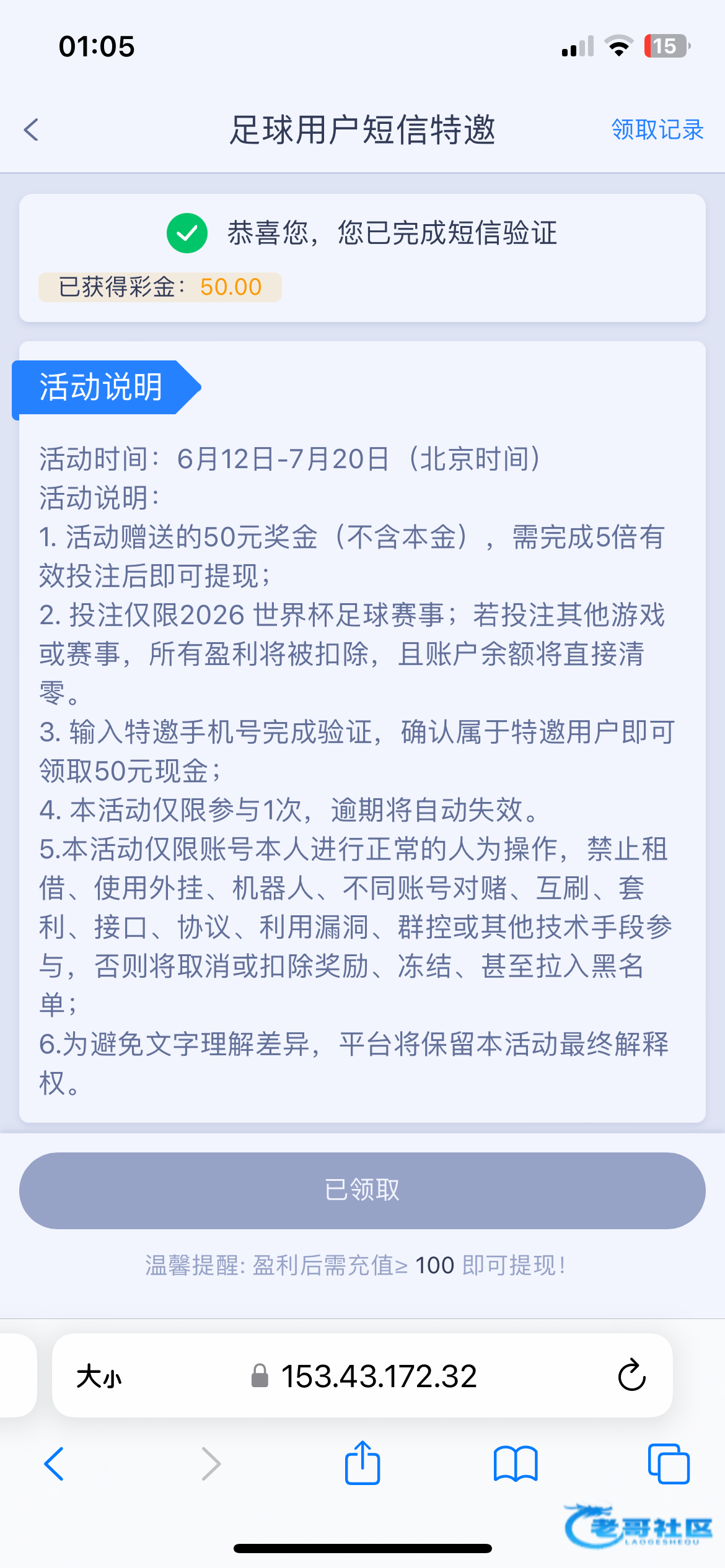Go back using the page header arrow
Screen dimensions: 725x1568
tap(31, 130)
